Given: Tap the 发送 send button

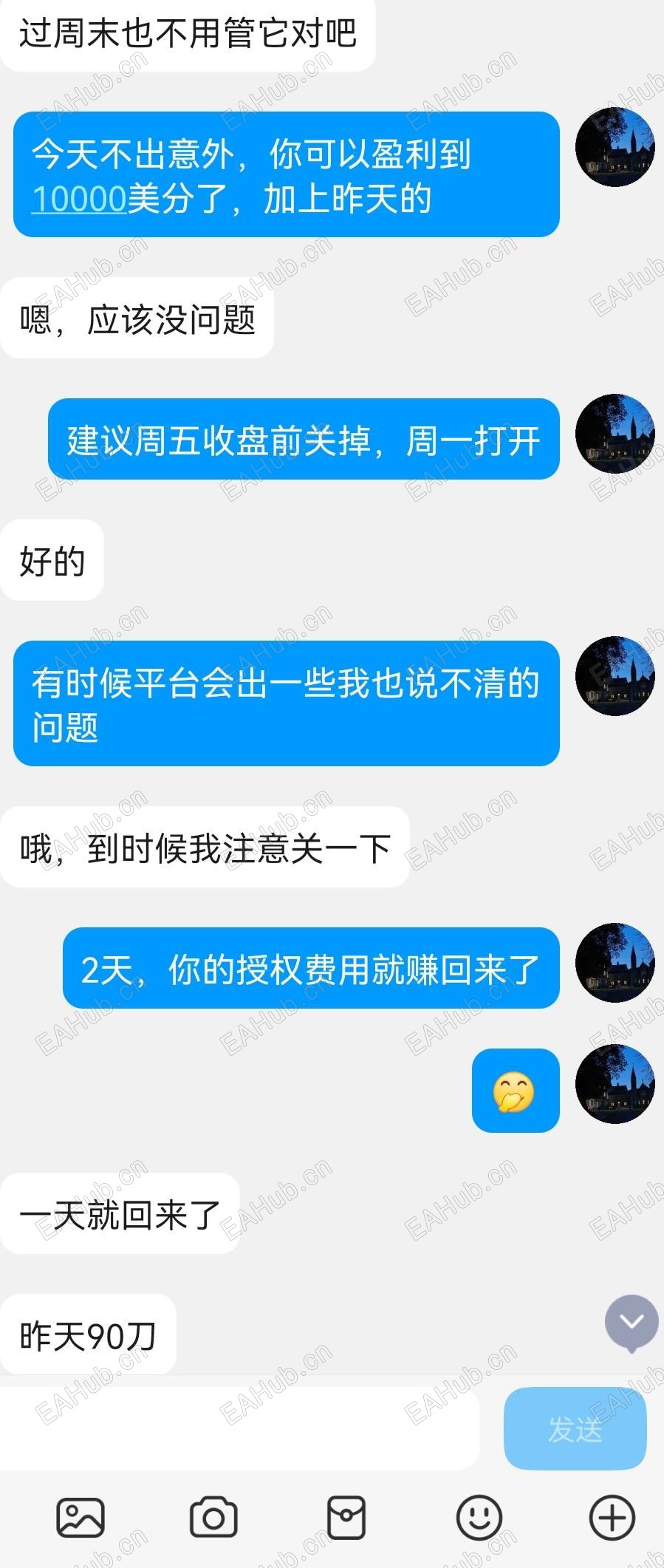Looking at the screenshot, I should point(575,1428).
